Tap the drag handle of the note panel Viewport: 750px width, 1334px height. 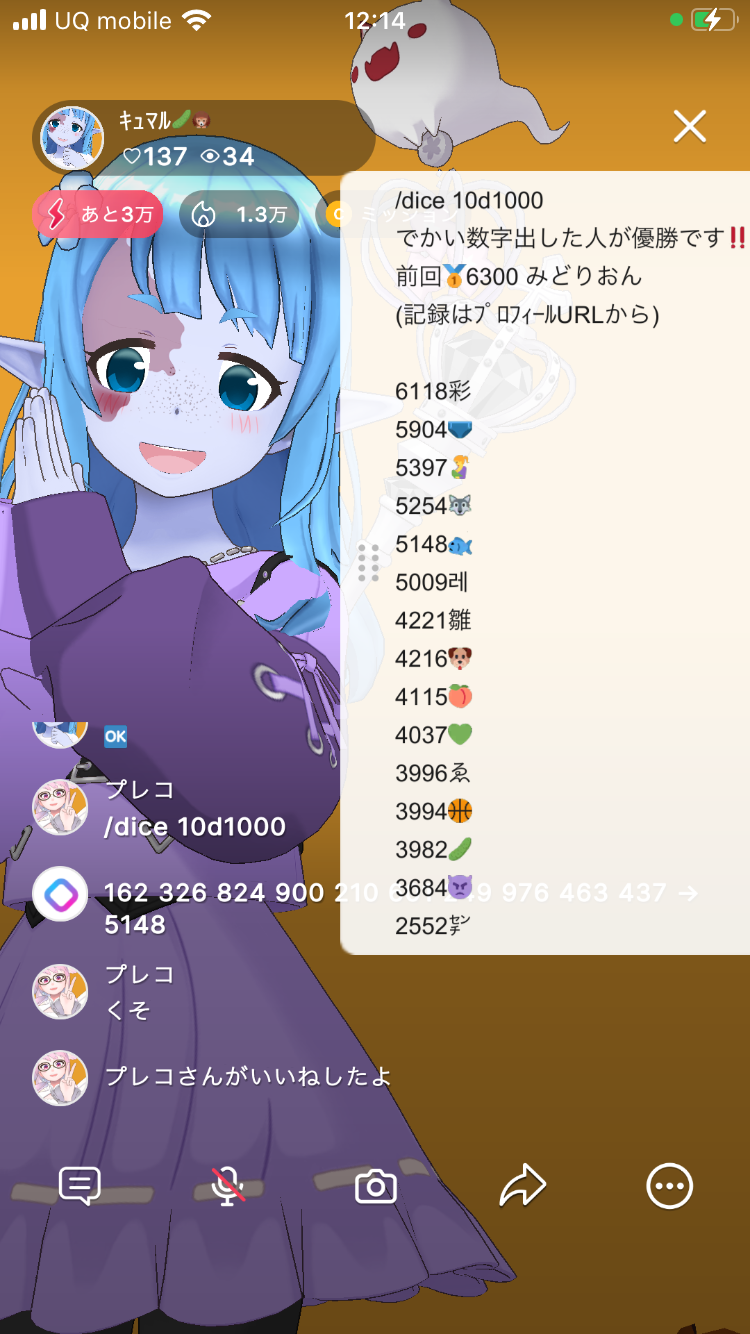[x=368, y=562]
